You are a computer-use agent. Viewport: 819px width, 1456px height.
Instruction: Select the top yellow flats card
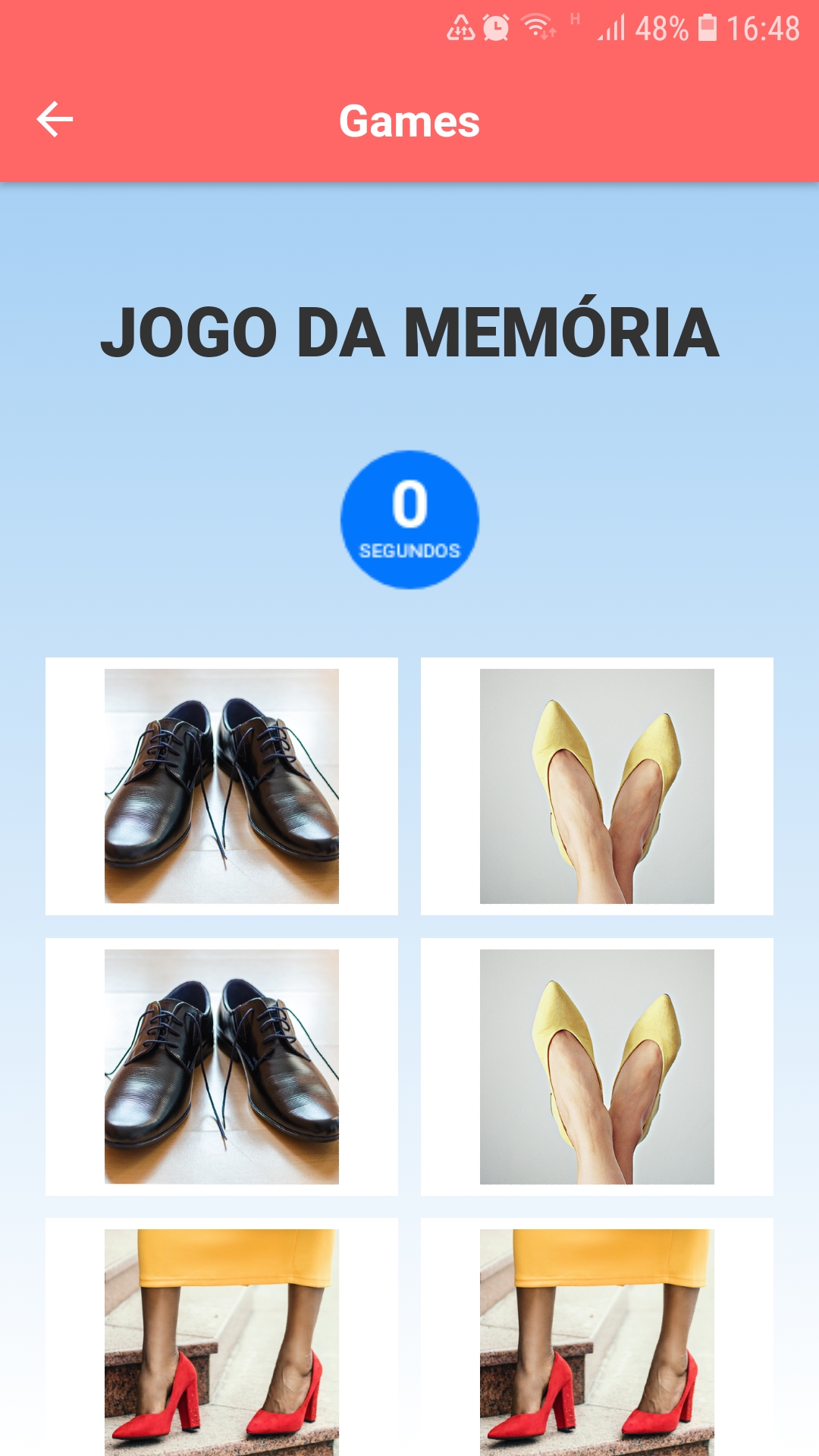coord(597,786)
